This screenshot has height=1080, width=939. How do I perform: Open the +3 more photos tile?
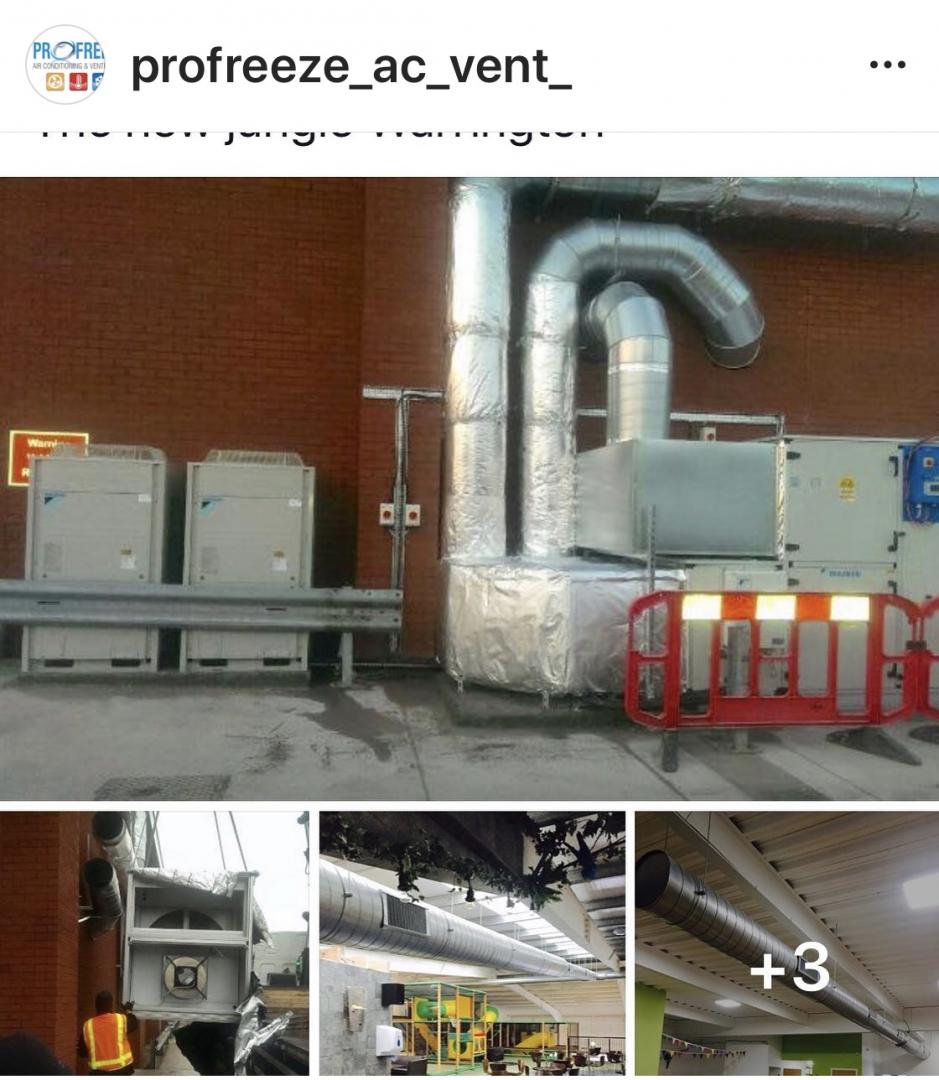[787, 942]
